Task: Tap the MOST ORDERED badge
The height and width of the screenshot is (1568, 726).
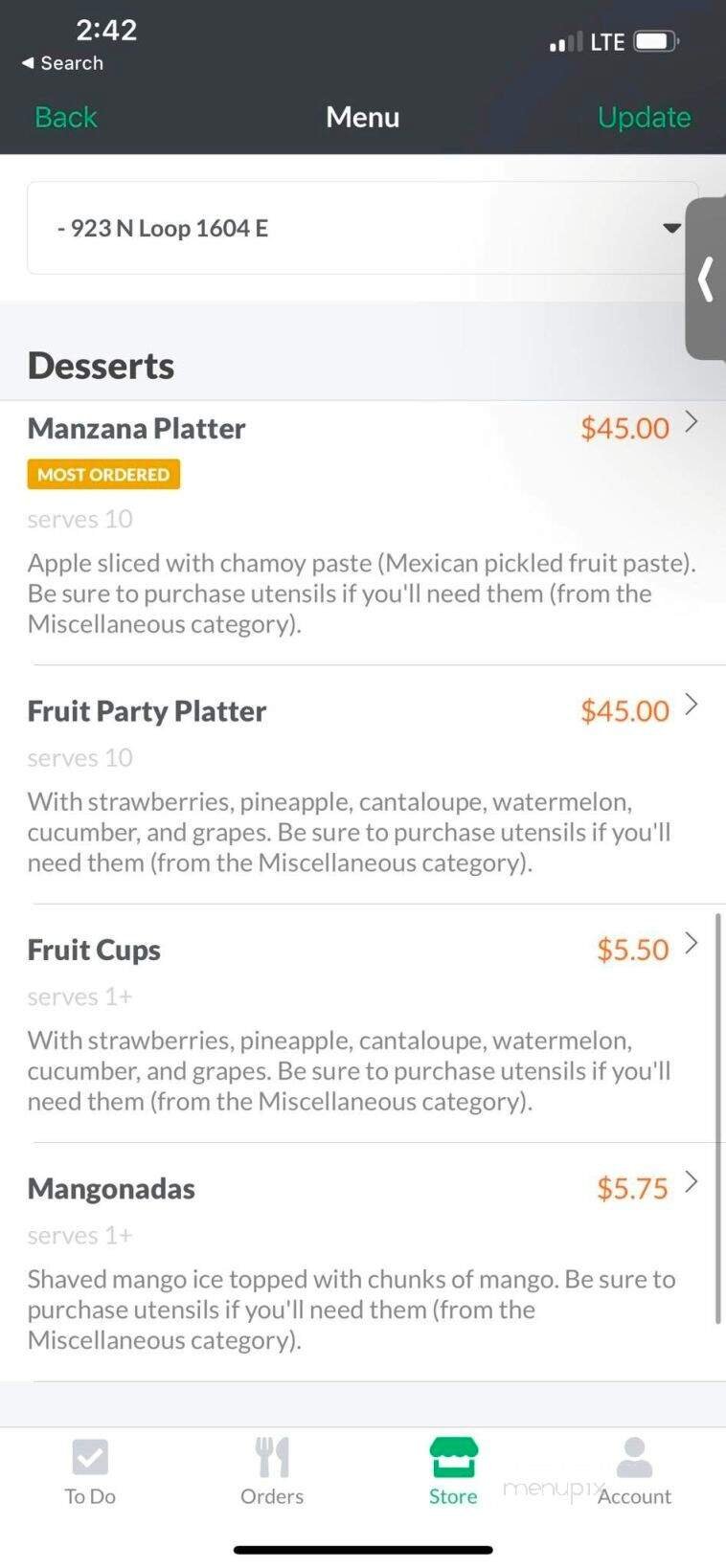Action: (103, 474)
